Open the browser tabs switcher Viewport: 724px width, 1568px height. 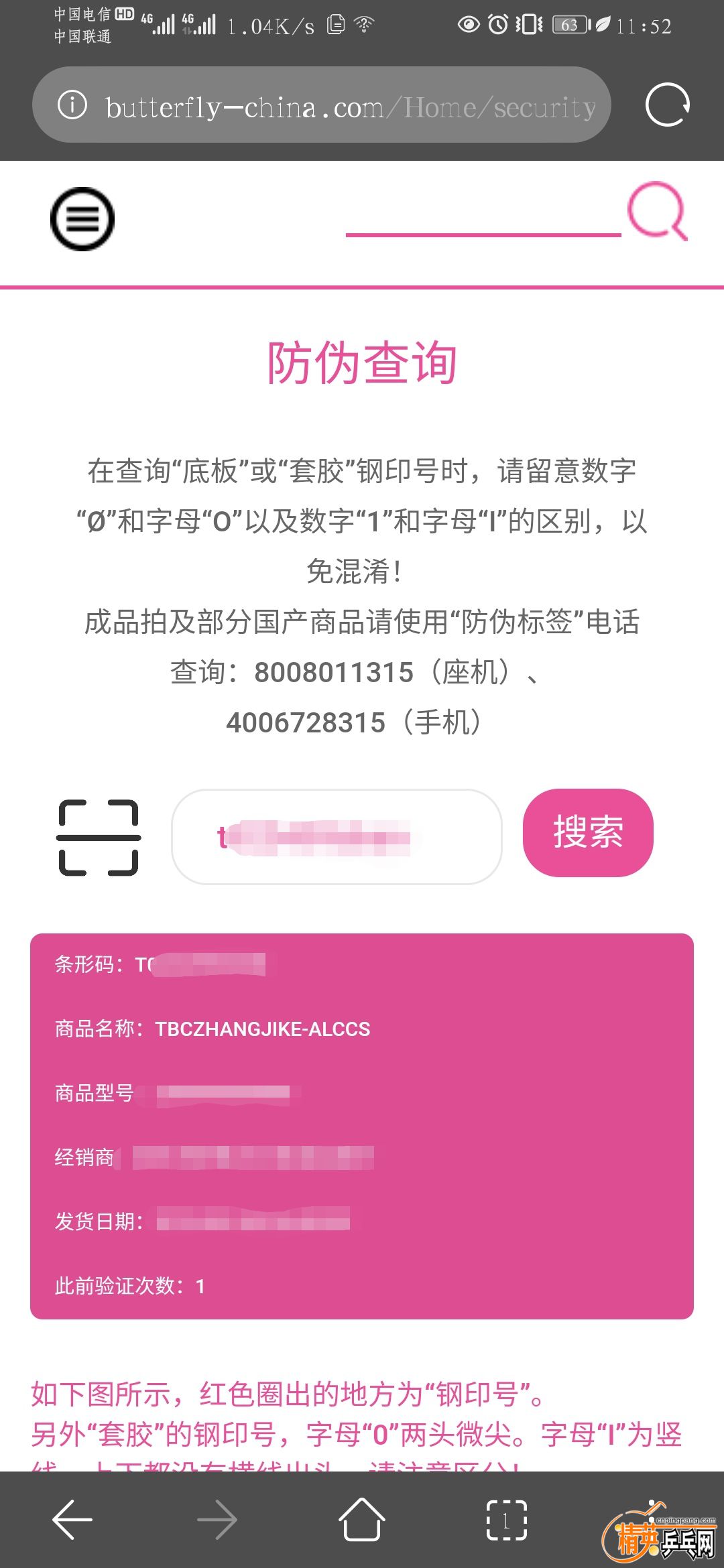point(506,1519)
